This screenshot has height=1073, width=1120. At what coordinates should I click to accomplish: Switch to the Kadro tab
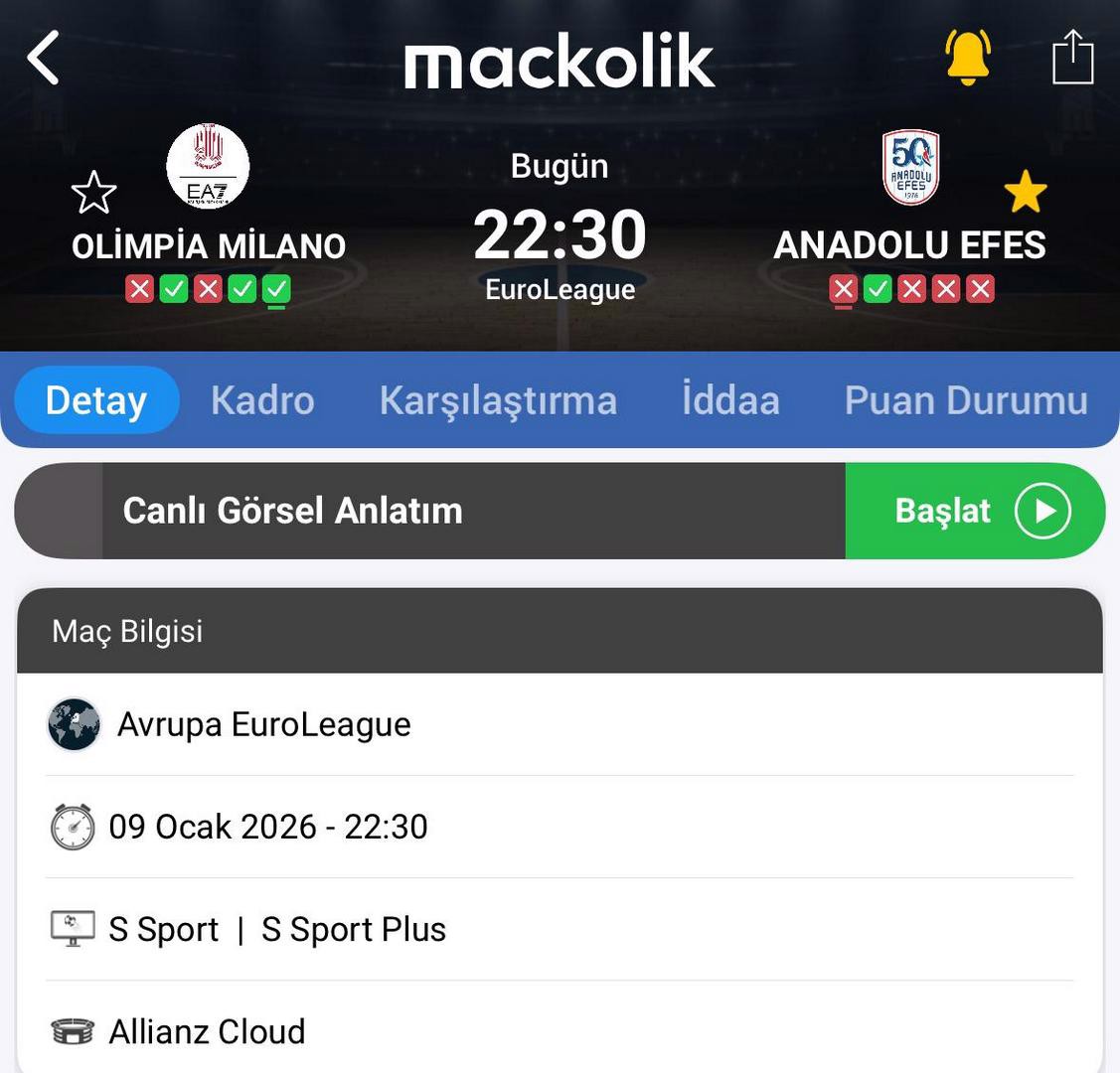262,400
